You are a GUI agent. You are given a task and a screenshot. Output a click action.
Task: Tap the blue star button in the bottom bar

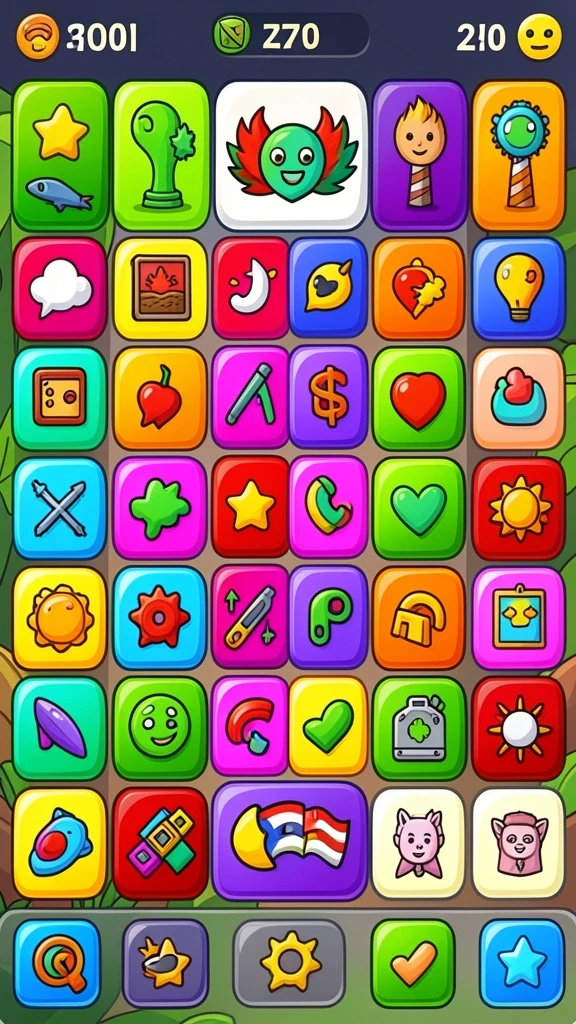522,964
